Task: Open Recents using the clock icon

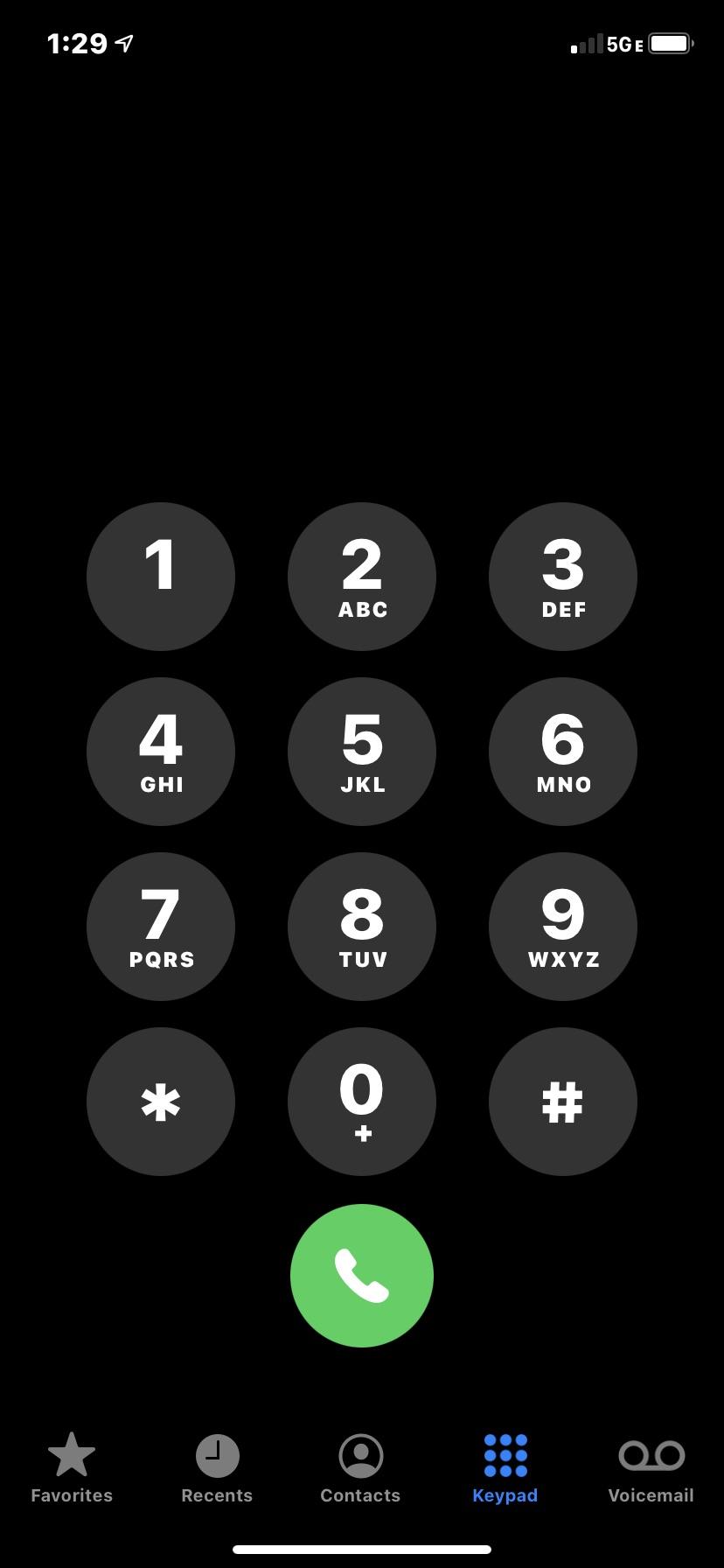Action: click(x=216, y=1454)
